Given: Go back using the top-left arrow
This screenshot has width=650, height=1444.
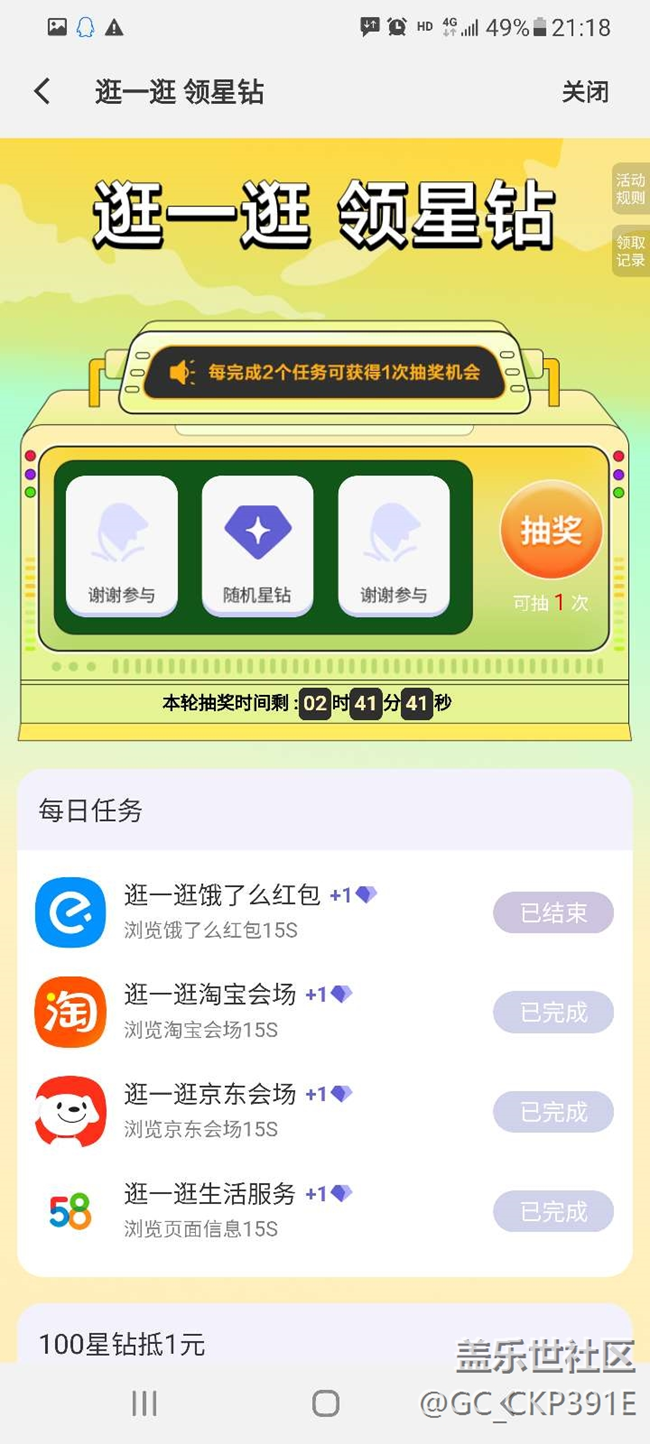Looking at the screenshot, I should pyautogui.click(x=42, y=92).
